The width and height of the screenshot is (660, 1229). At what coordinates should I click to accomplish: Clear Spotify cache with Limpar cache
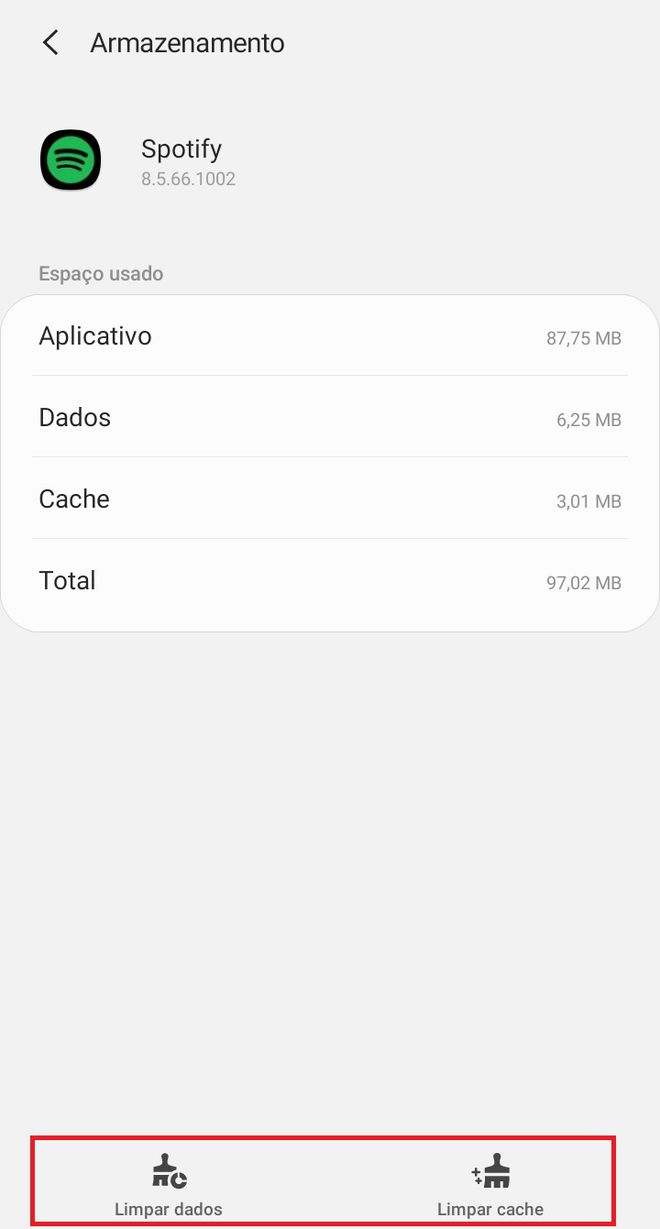(490, 1185)
